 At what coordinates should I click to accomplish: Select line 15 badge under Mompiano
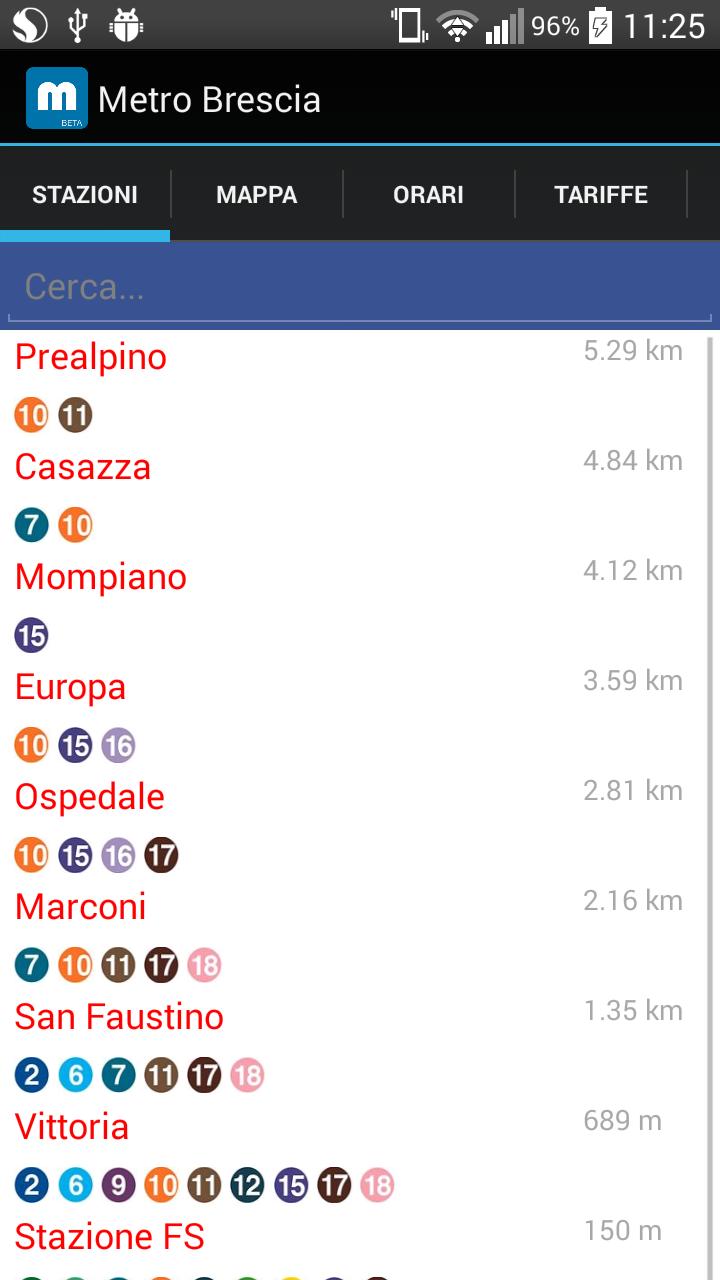click(31, 634)
